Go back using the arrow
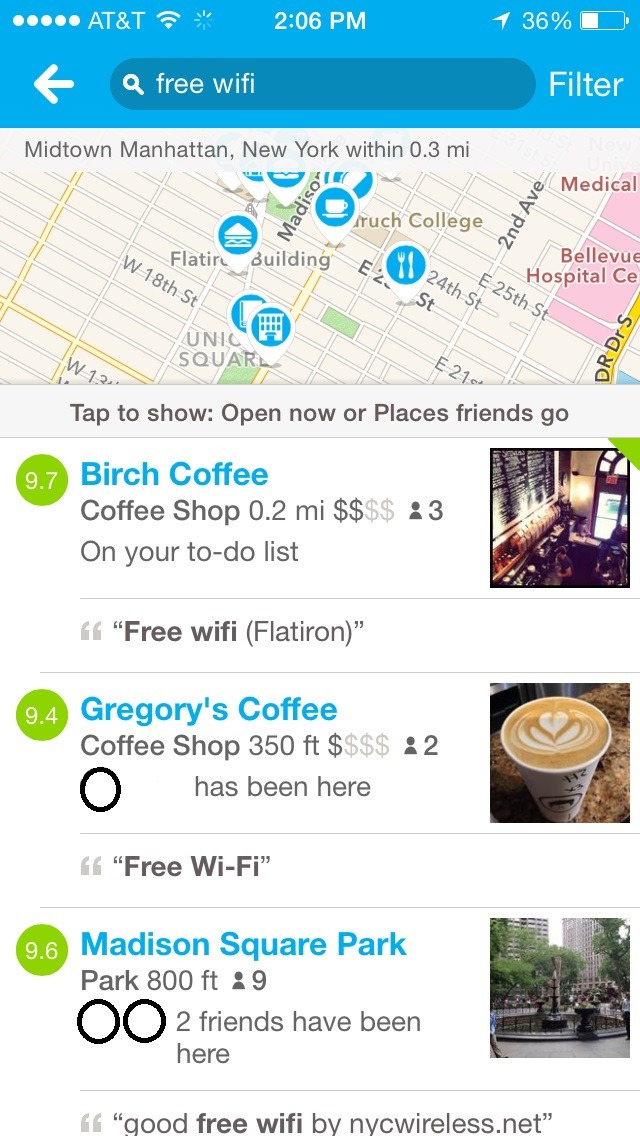The image size is (640, 1136). [53, 84]
